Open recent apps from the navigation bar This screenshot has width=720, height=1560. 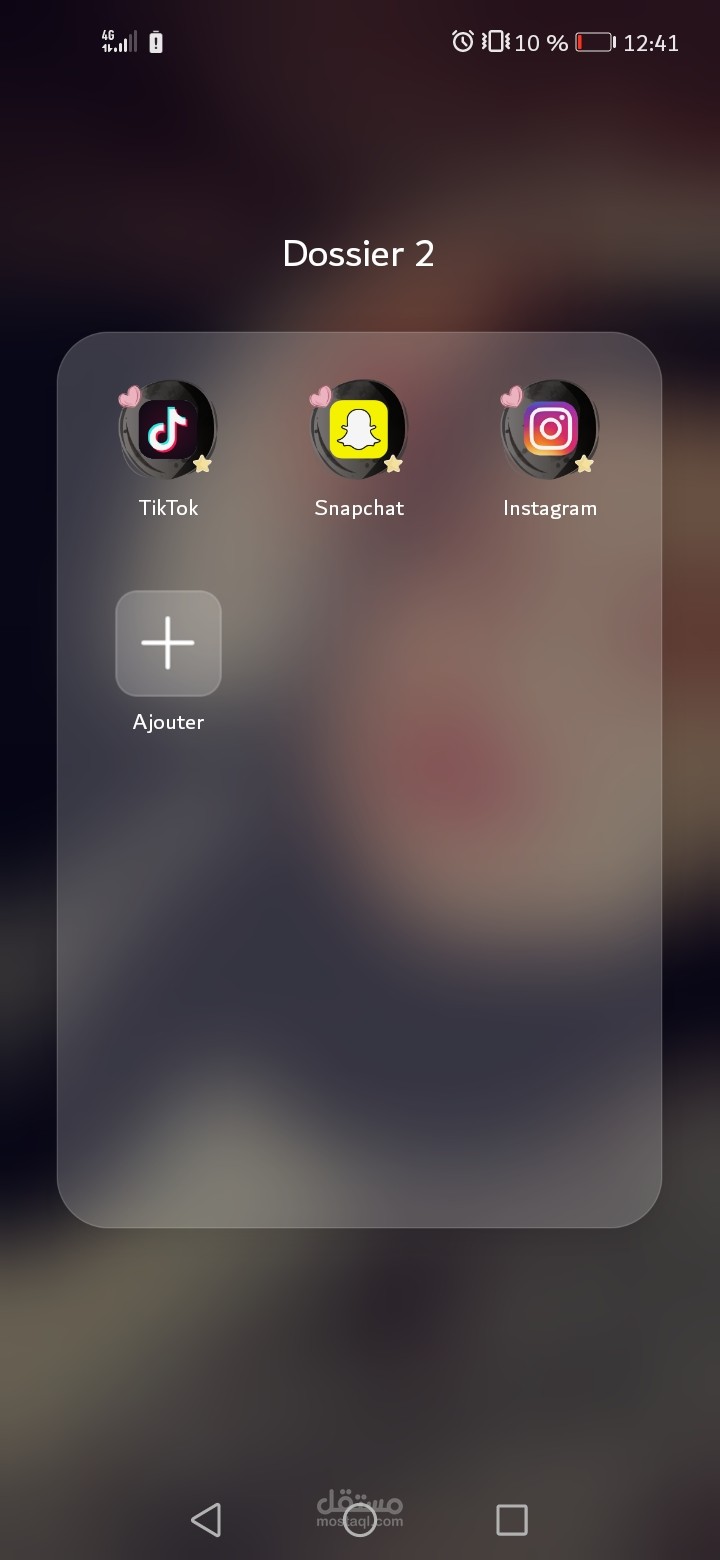pyautogui.click(x=512, y=1520)
